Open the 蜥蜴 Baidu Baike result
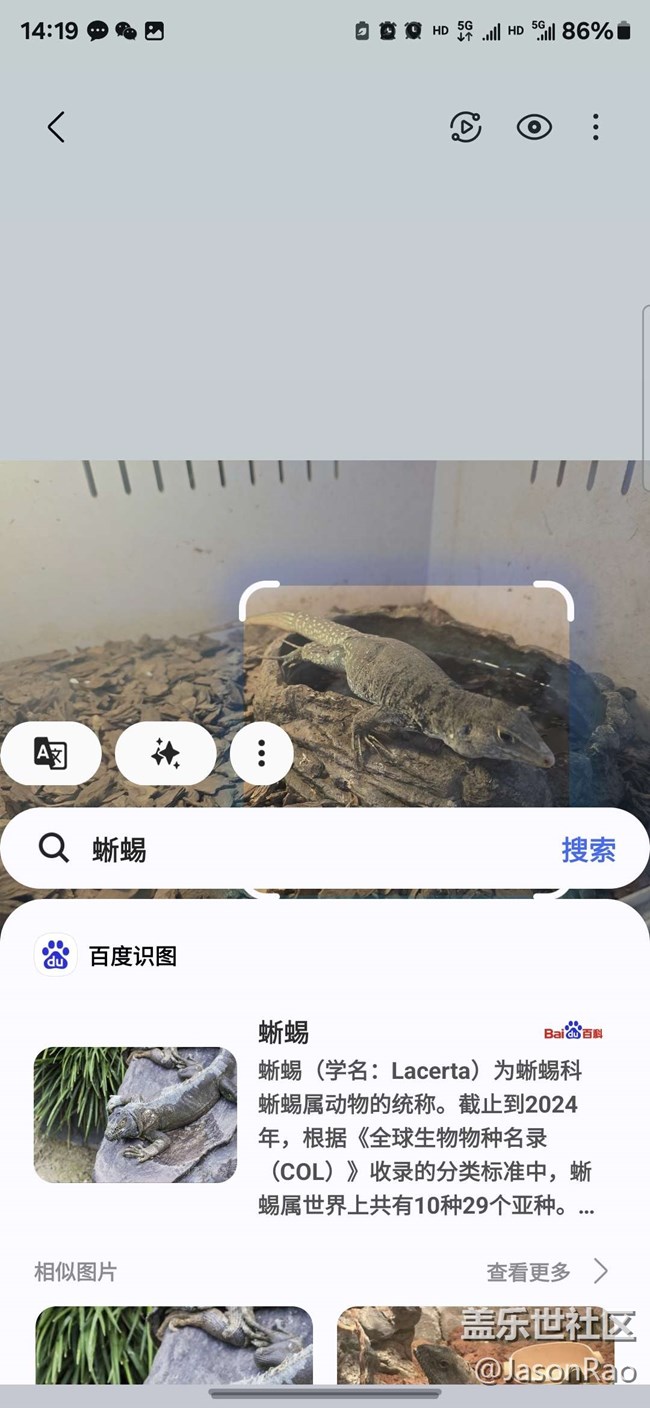Image resolution: width=650 pixels, height=1408 pixels. (319, 1115)
